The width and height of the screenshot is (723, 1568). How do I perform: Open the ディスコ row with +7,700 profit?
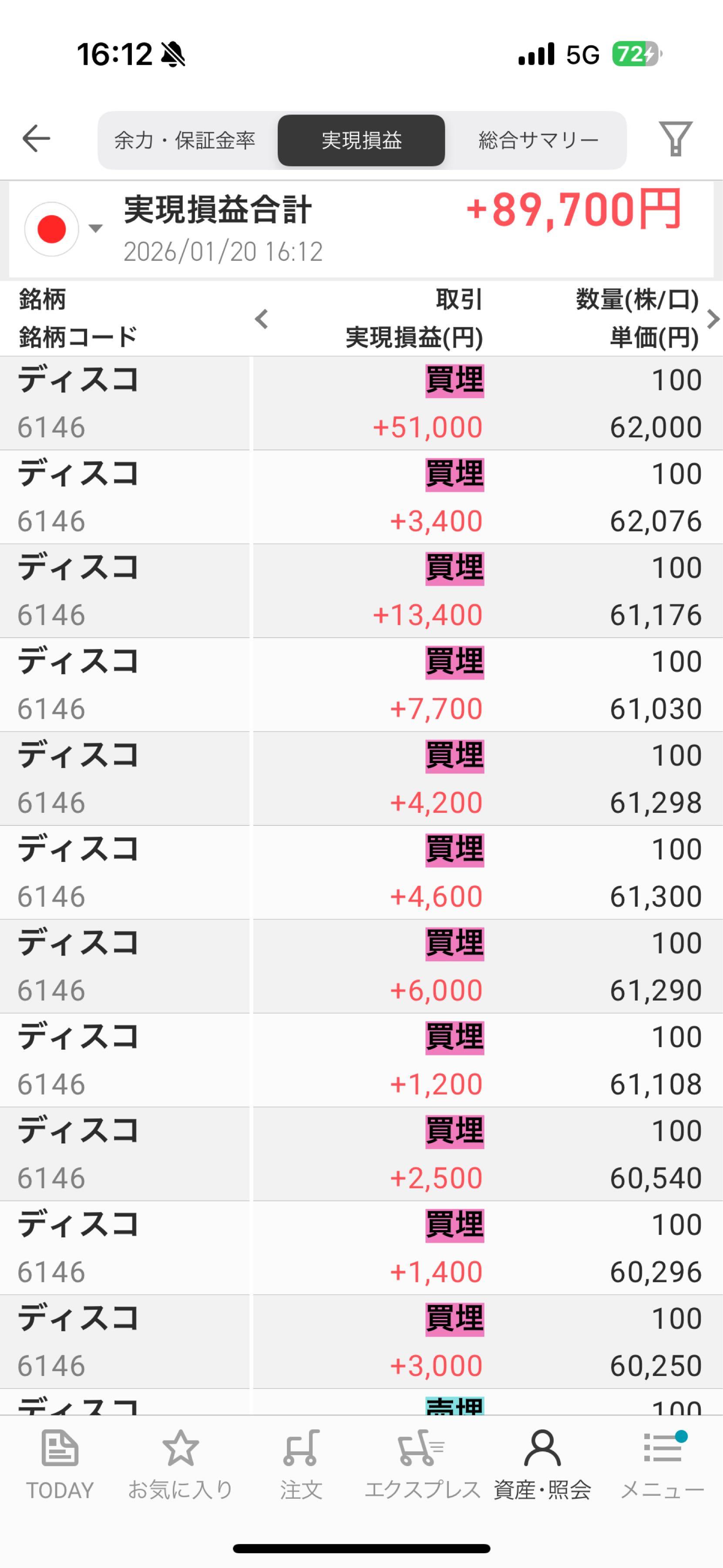(x=361, y=685)
